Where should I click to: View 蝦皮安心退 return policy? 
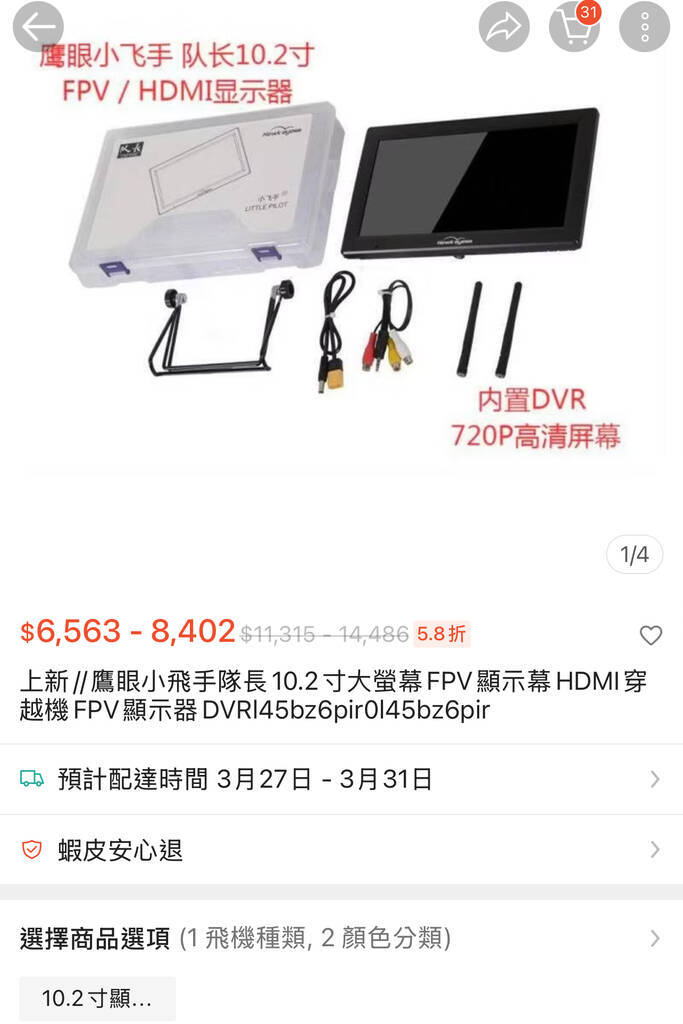(341, 850)
